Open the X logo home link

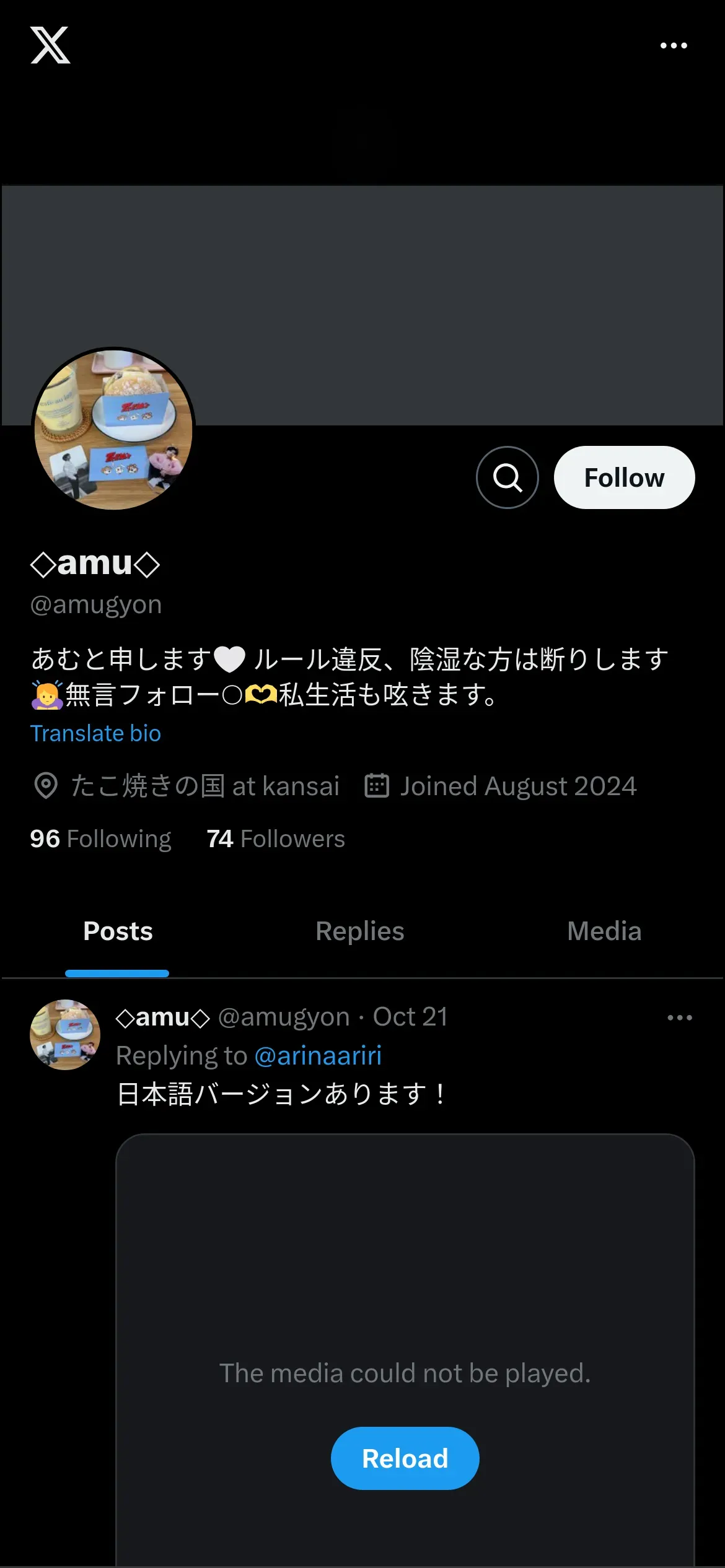pos(50,45)
